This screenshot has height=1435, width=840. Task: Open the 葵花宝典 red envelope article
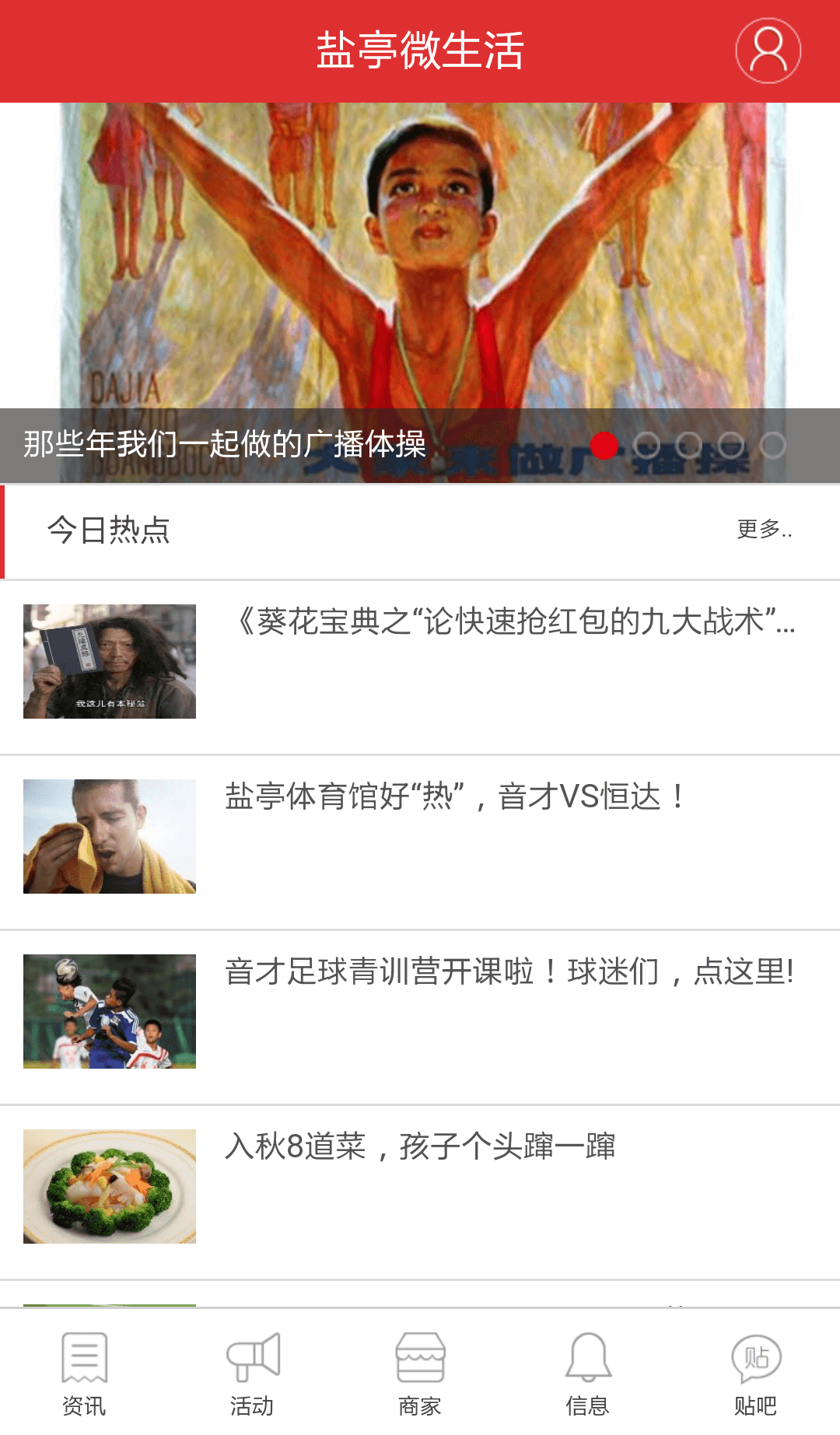pos(513,622)
